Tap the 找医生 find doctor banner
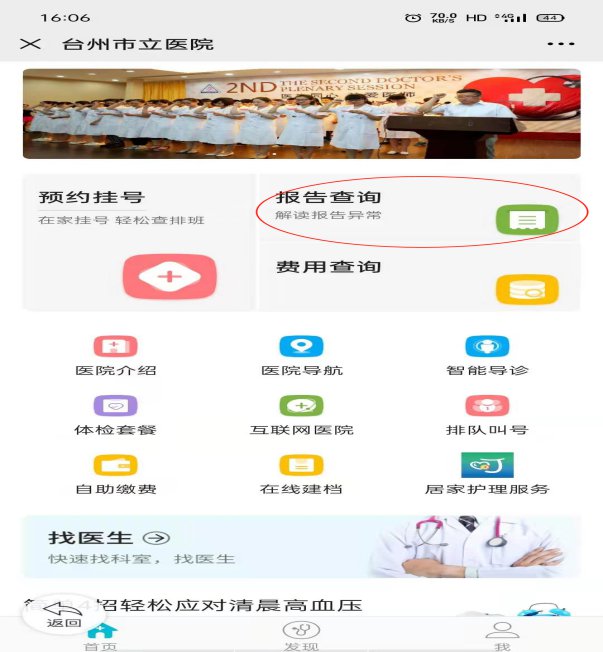This screenshot has height=652, width=603. coord(301,546)
